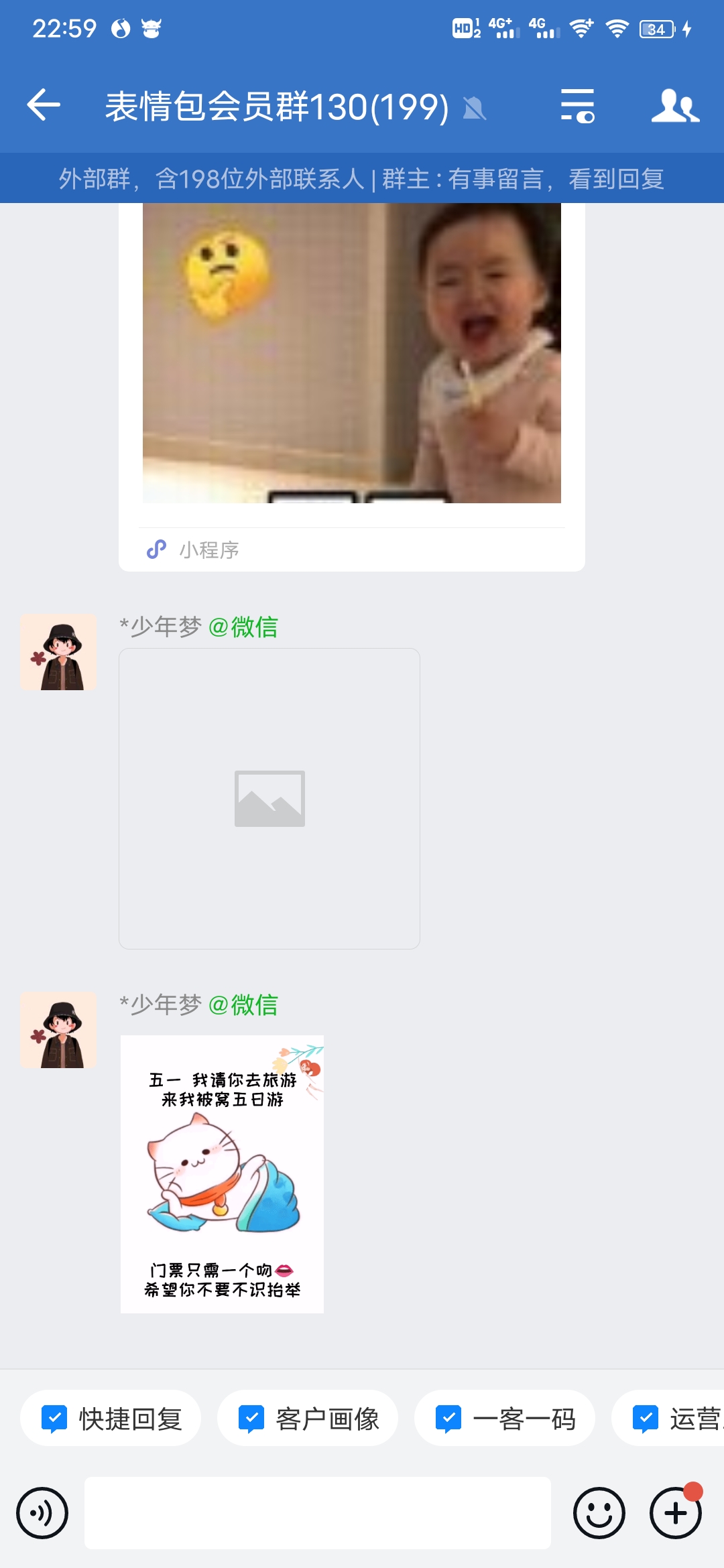The width and height of the screenshot is (724, 1568).
Task: Open the unloaded image message from 少年梦
Action: (x=269, y=798)
